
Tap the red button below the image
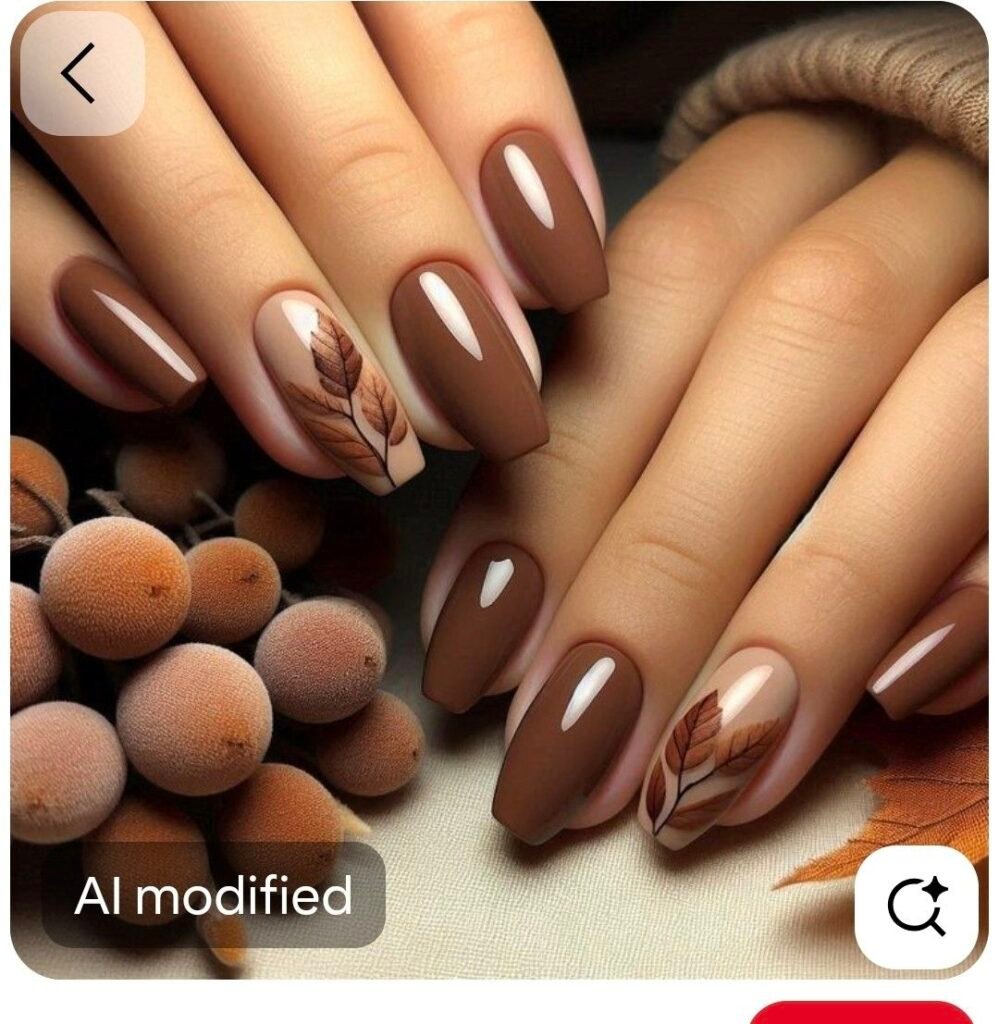(x=861, y=1012)
